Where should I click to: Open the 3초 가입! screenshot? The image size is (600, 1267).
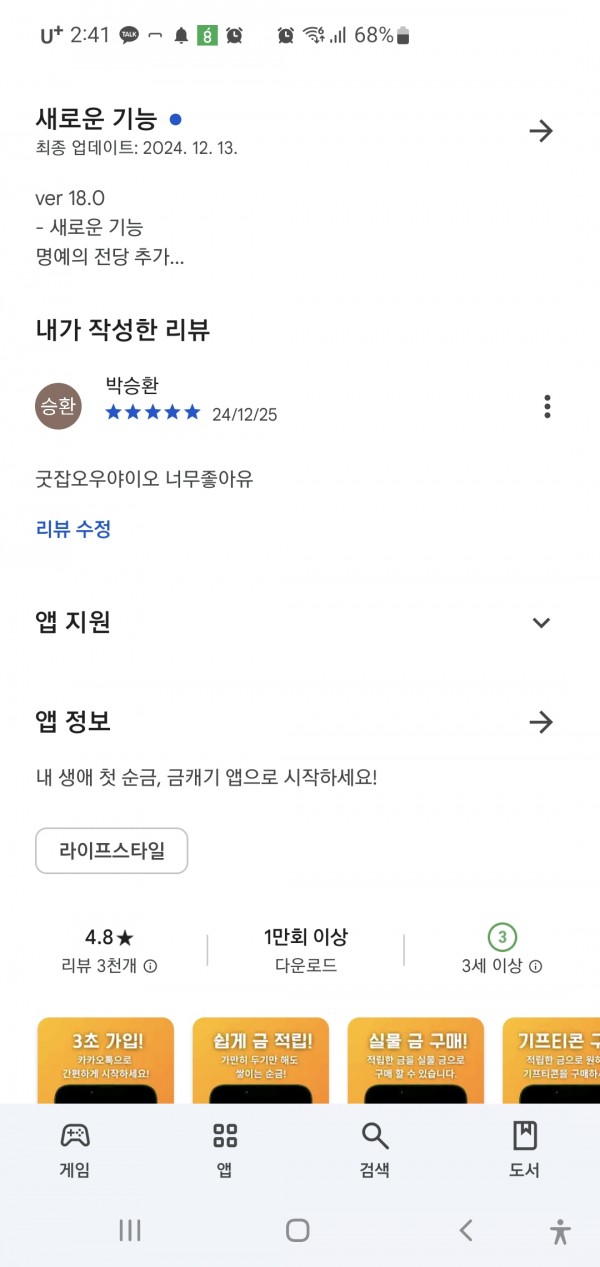point(105,1060)
